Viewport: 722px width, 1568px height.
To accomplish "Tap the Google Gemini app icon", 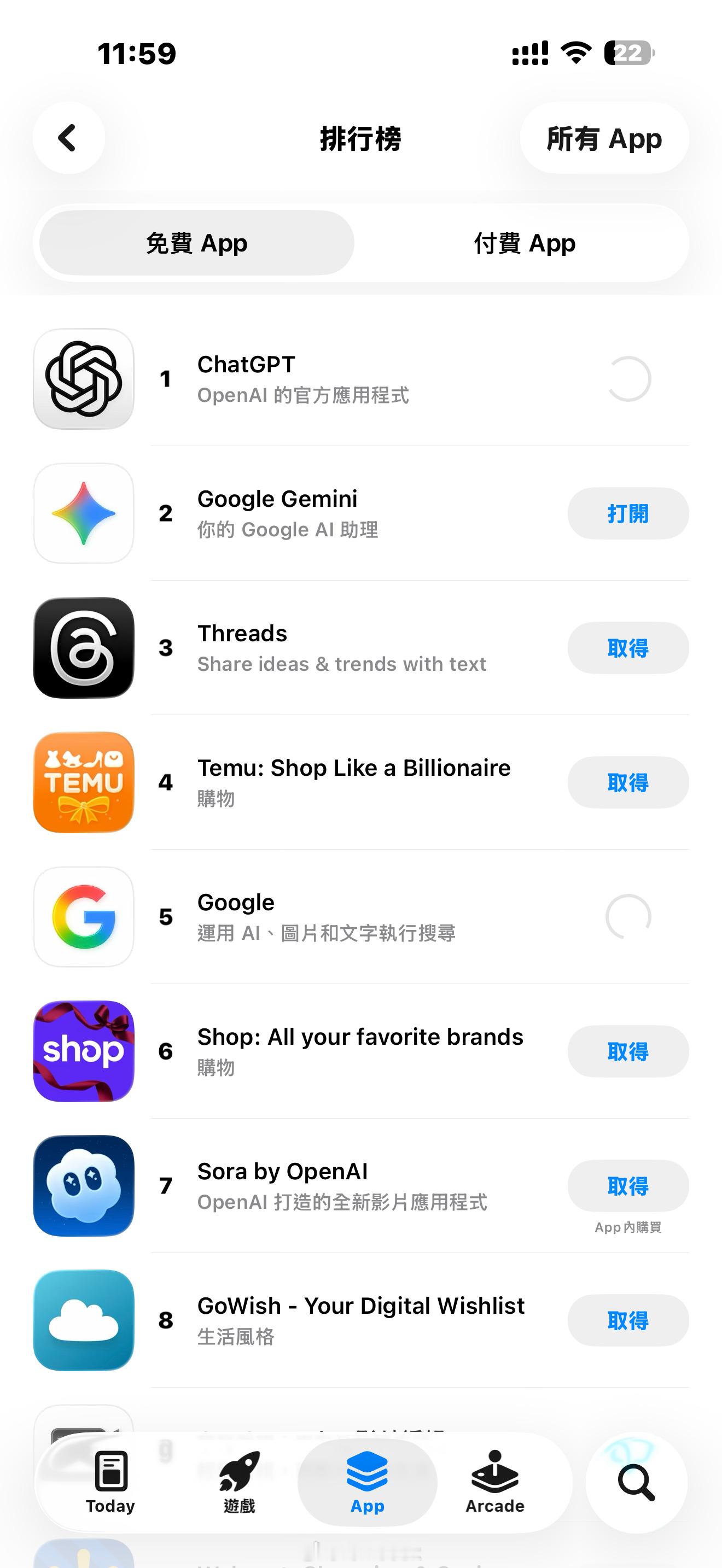I will 83,513.
